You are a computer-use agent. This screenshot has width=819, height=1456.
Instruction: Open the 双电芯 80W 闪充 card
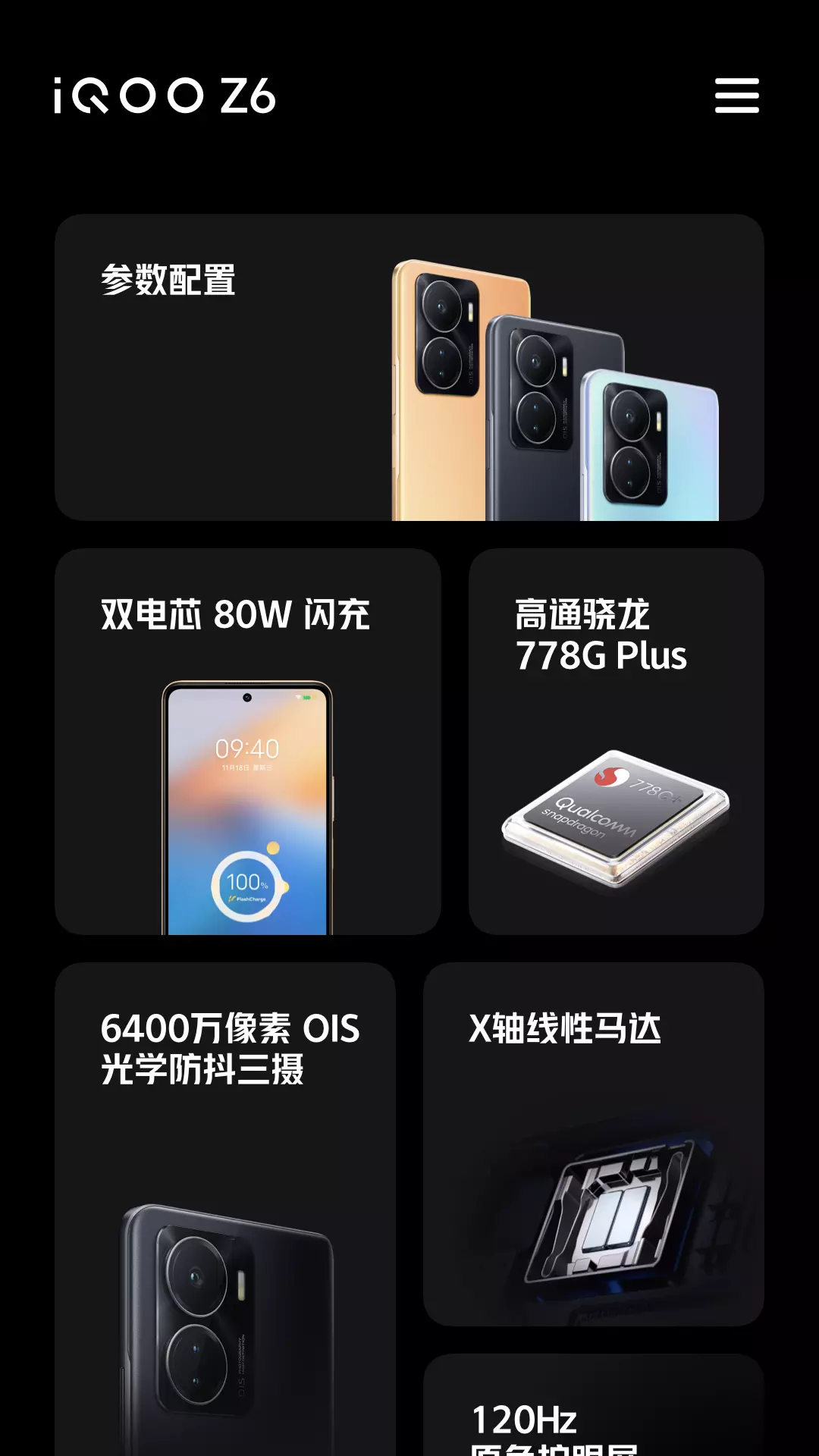point(248,742)
